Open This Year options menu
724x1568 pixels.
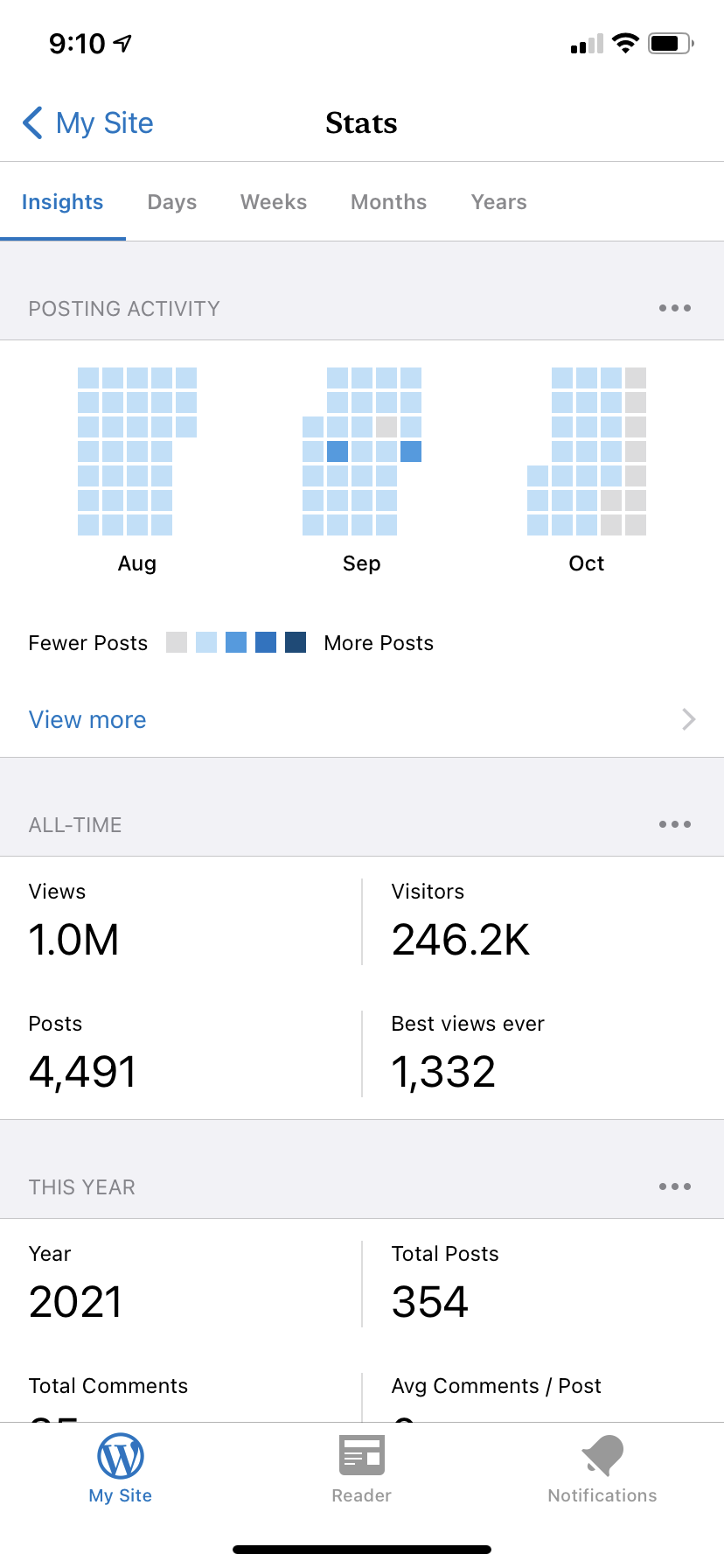click(x=674, y=1186)
